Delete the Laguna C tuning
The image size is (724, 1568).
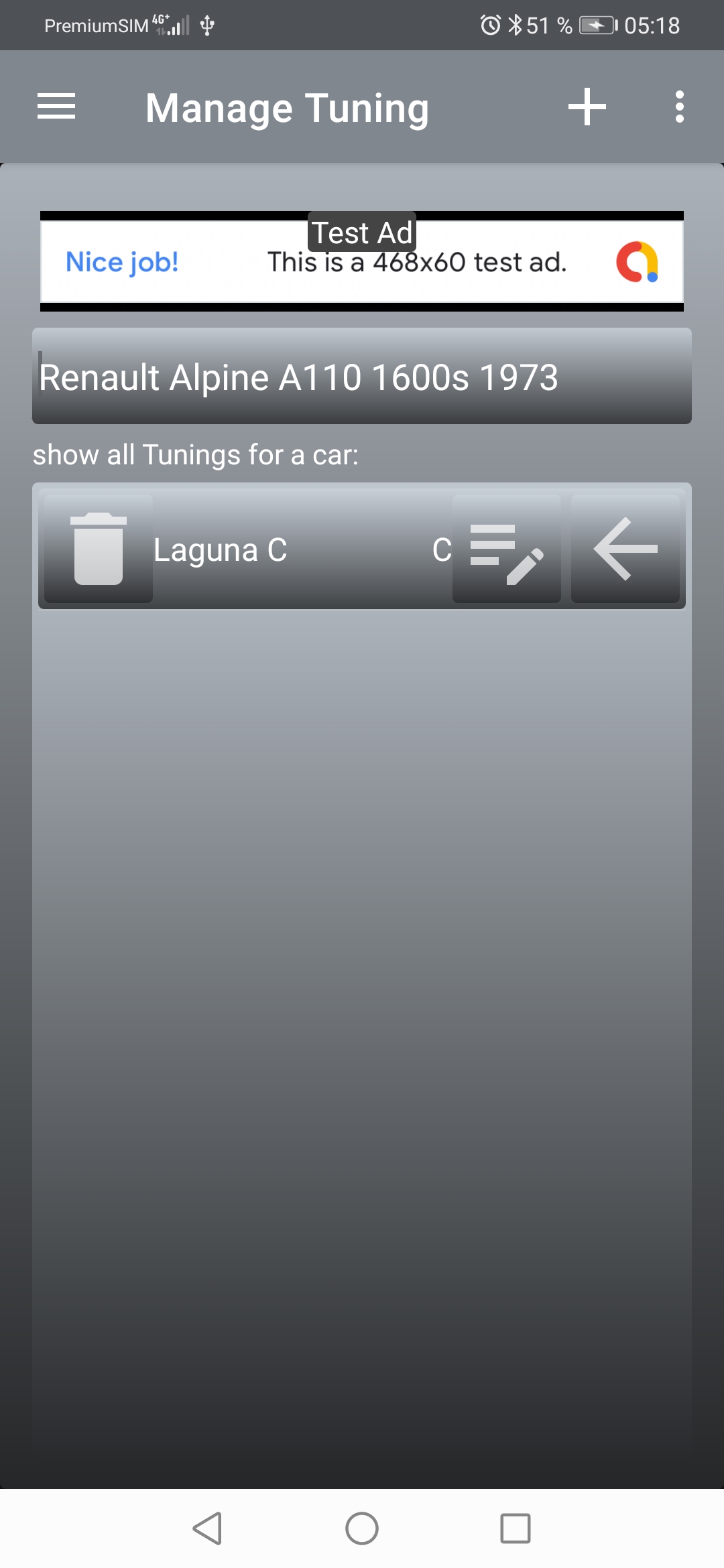99,549
